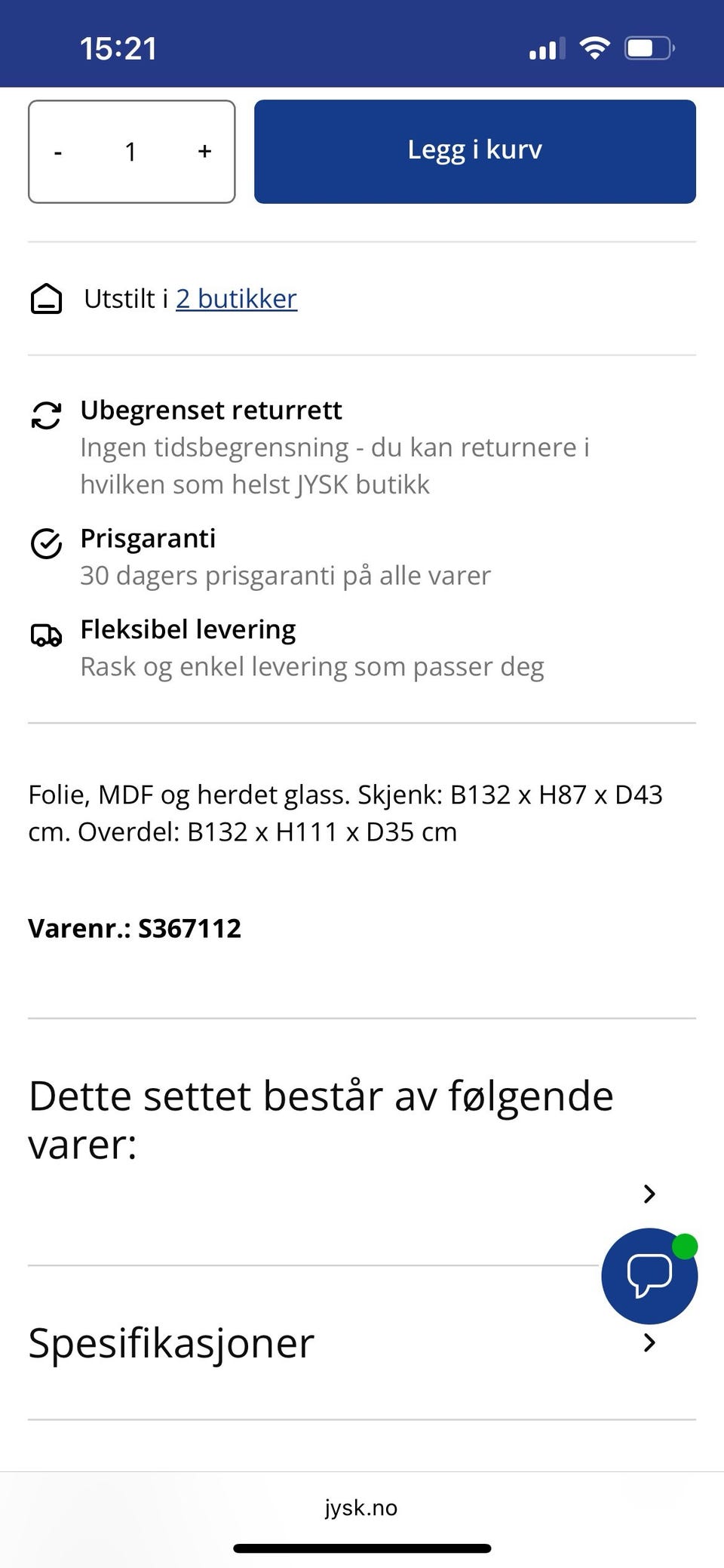Open the 2 butikker link
724x1568 pixels.
point(236,299)
